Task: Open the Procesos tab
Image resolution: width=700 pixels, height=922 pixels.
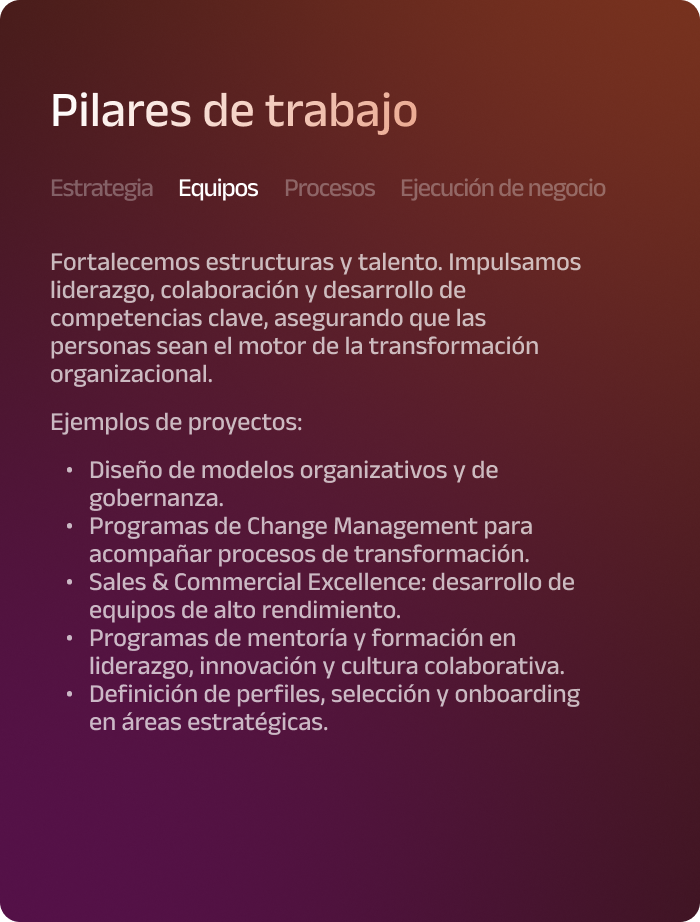Action: 329,188
